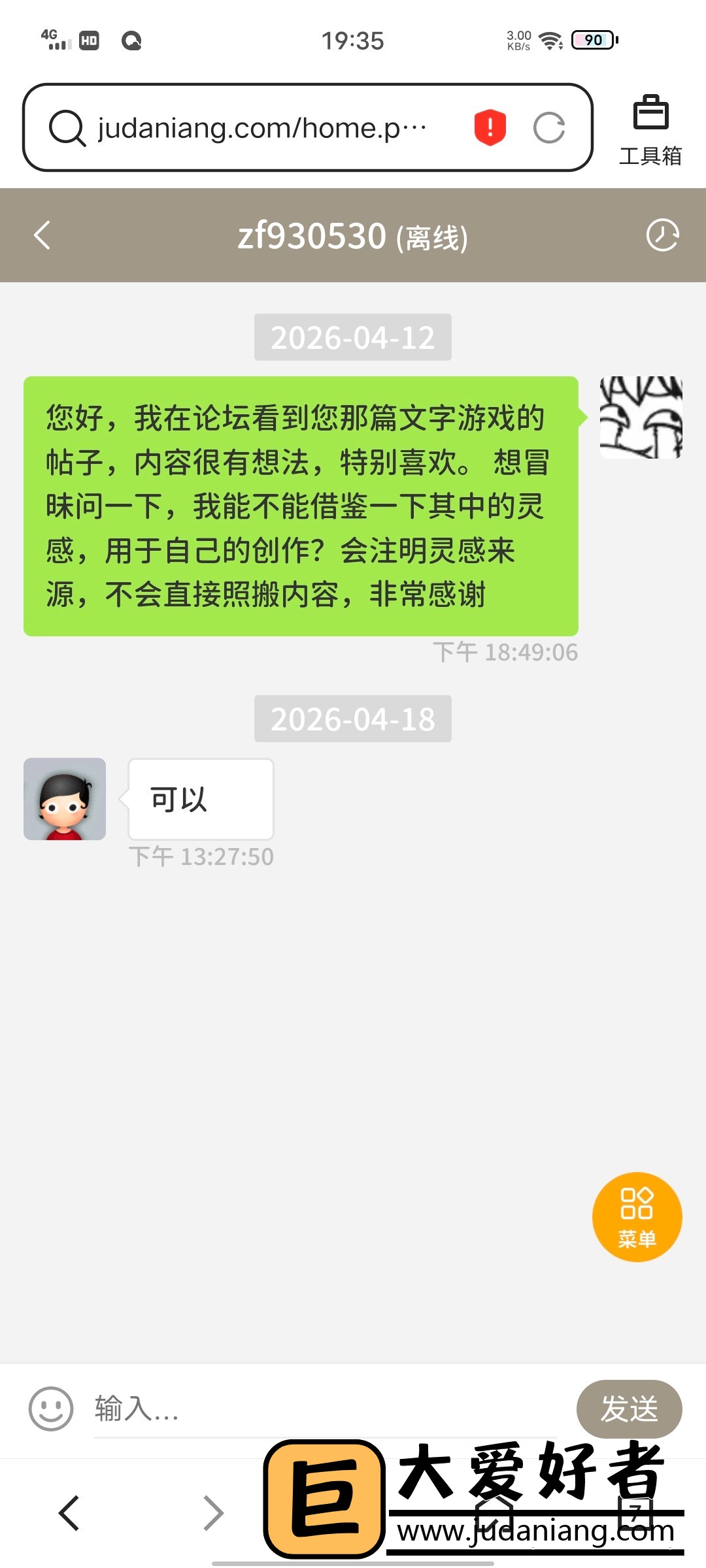The width and height of the screenshot is (706, 1568).
Task: Reload the current page
Action: (549, 128)
